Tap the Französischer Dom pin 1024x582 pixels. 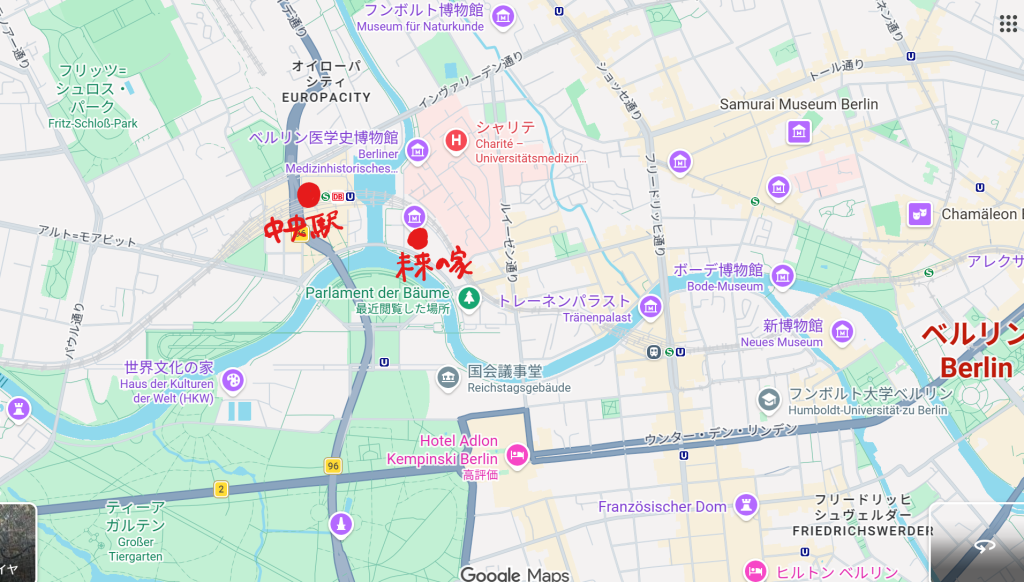746,505
